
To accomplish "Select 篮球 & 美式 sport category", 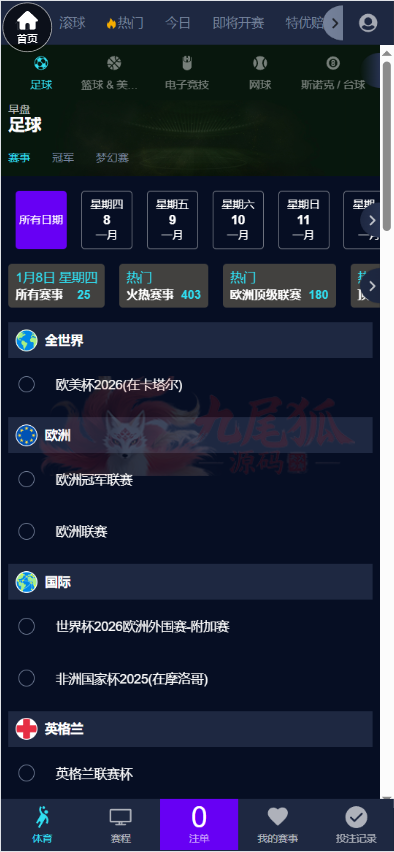I will click(109, 73).
